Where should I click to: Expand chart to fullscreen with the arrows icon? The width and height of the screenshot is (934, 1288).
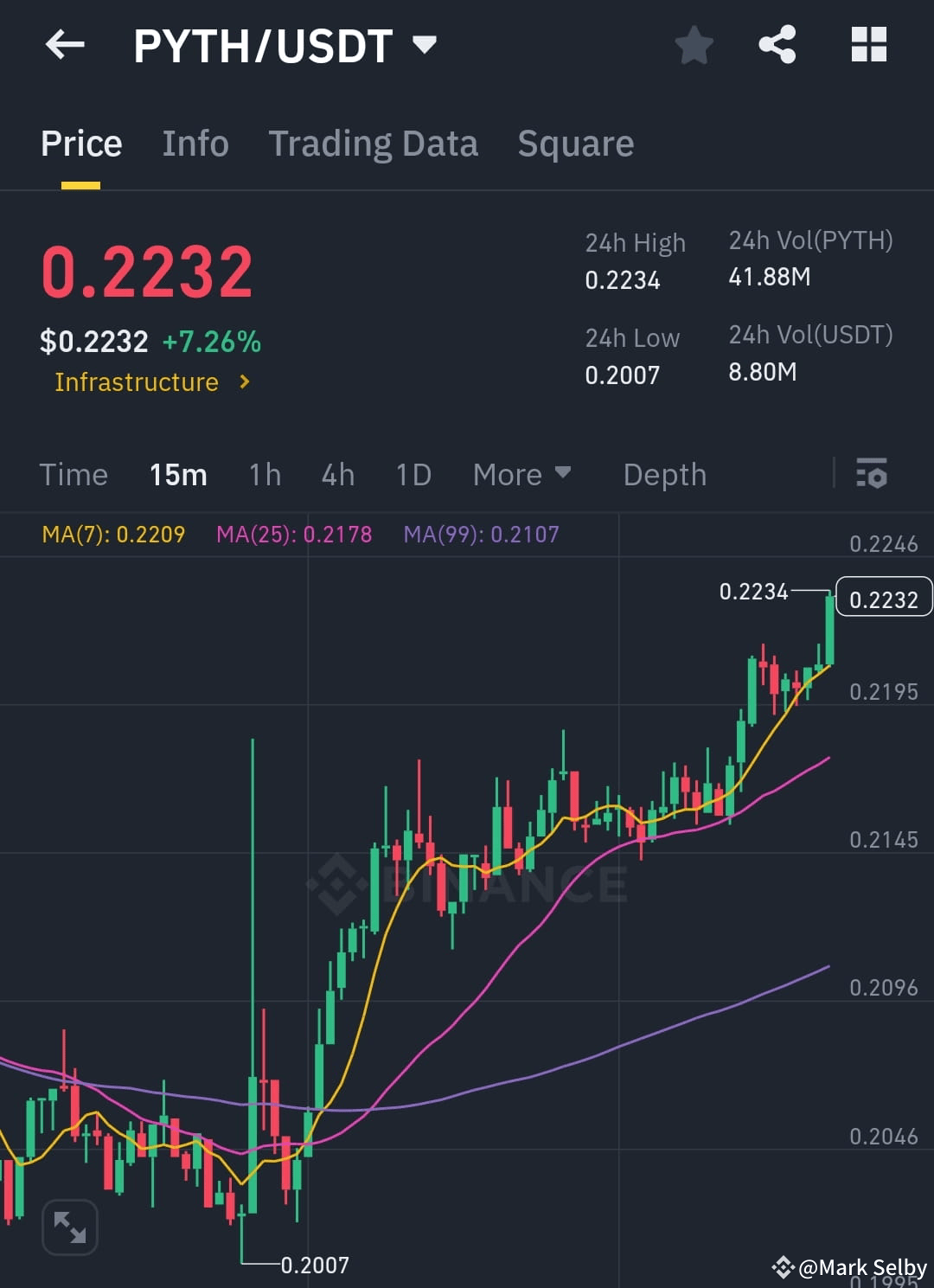coord(69,1227)
